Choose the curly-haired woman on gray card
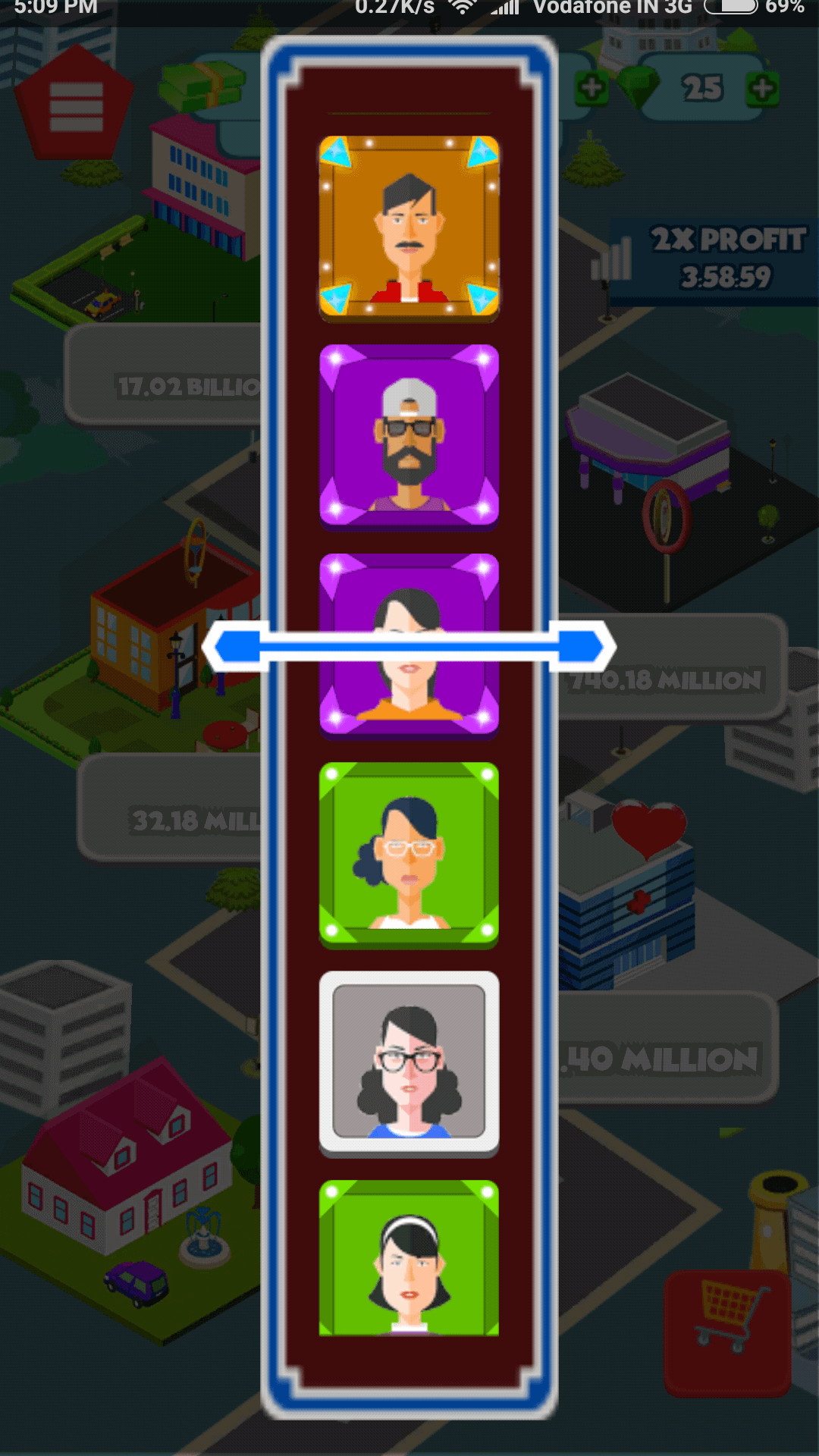This screenshot has width=819, height=1456. click(409, 1064)
